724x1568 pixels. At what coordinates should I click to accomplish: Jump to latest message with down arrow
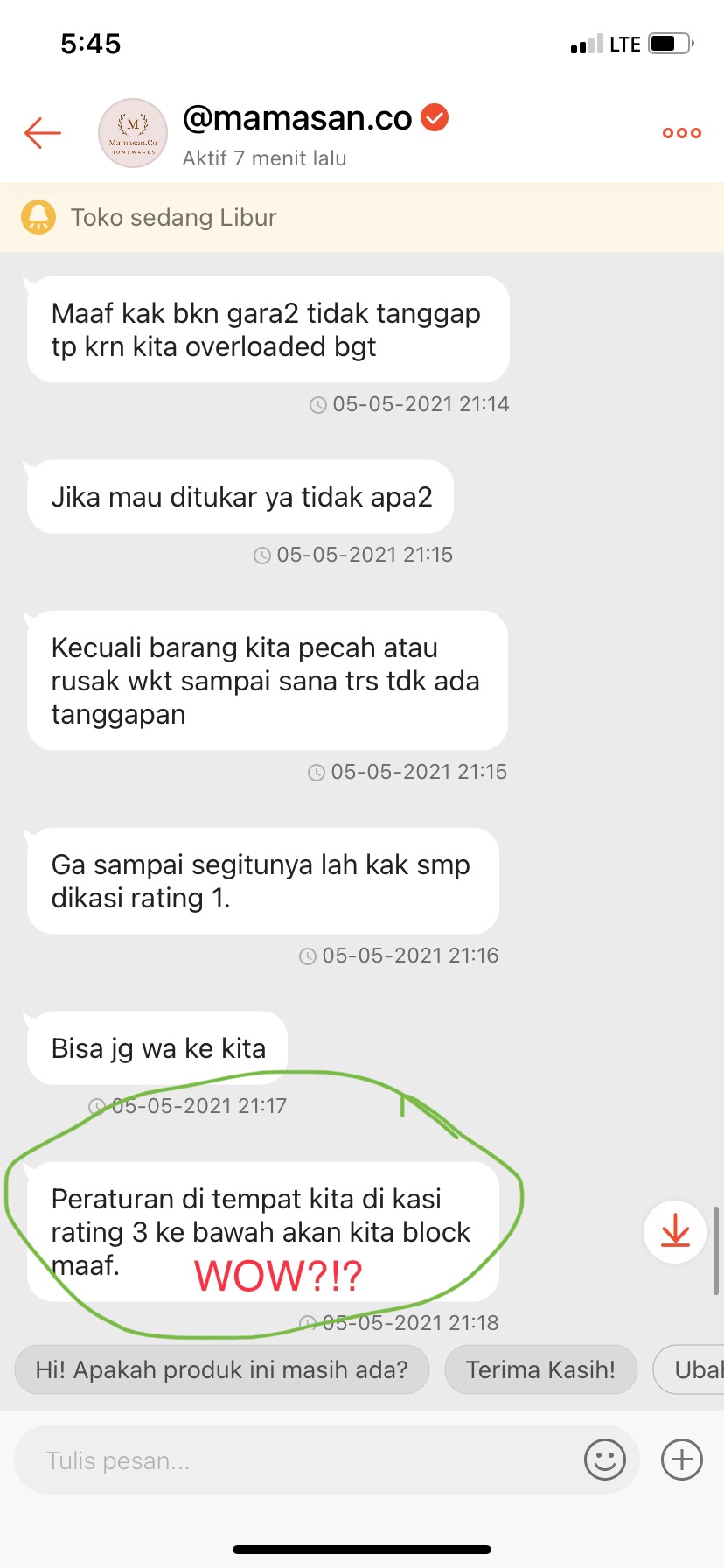(x=675, y=1232)
